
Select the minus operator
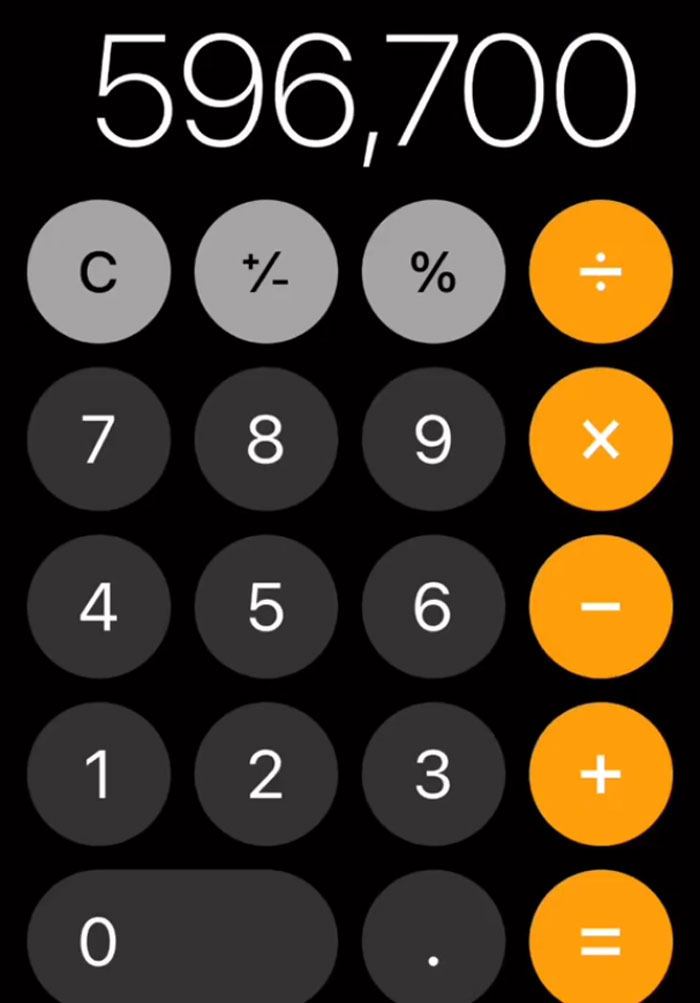point(600,607)
